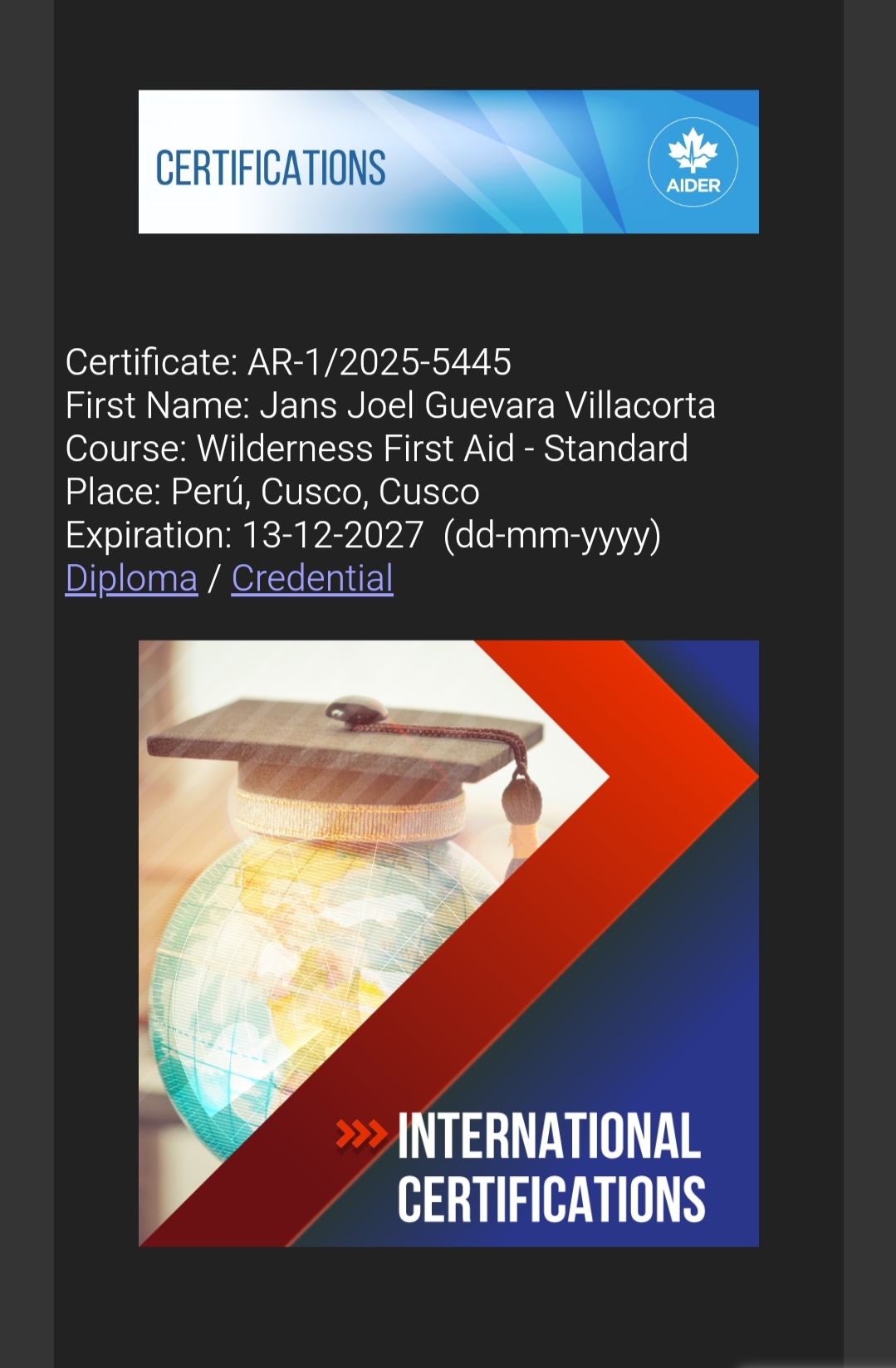Open the Credential link
This screenshot has height=1368, width=896.
(311, 578)
